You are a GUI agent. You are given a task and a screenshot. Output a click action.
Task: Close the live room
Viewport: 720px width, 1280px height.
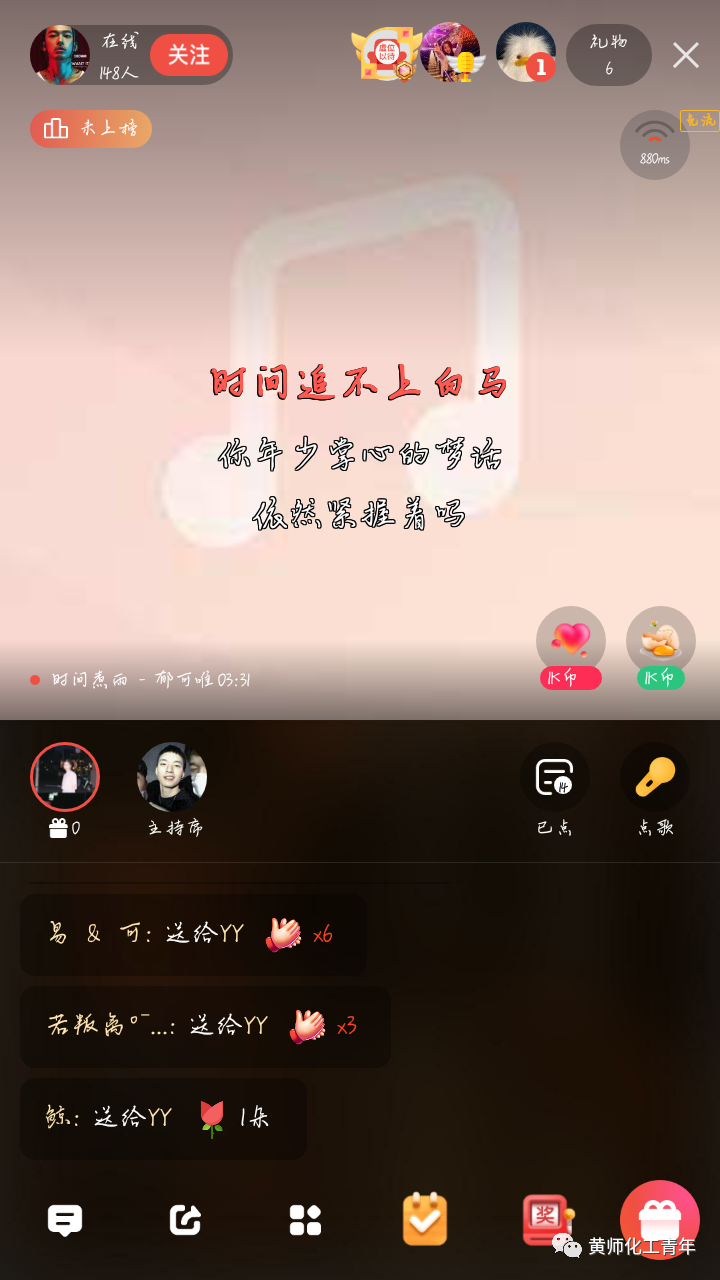[x=685, y=55]
